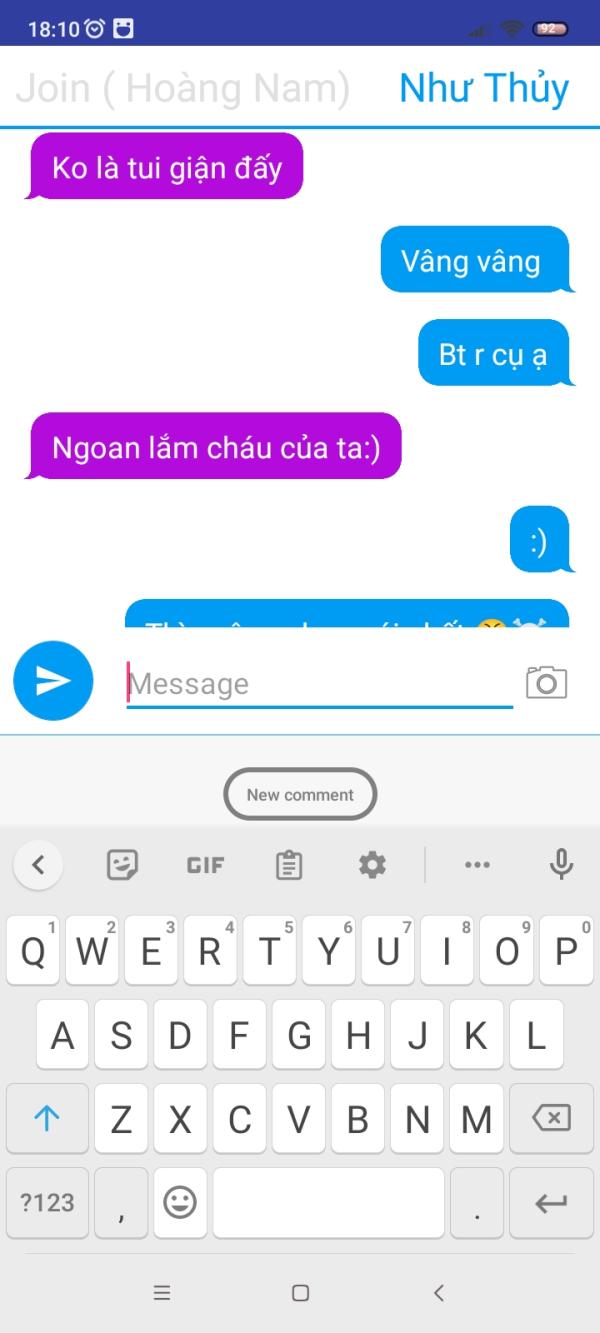Go back using the system navigation bar
The image size is (600, 1333).
pos(438,1293)
